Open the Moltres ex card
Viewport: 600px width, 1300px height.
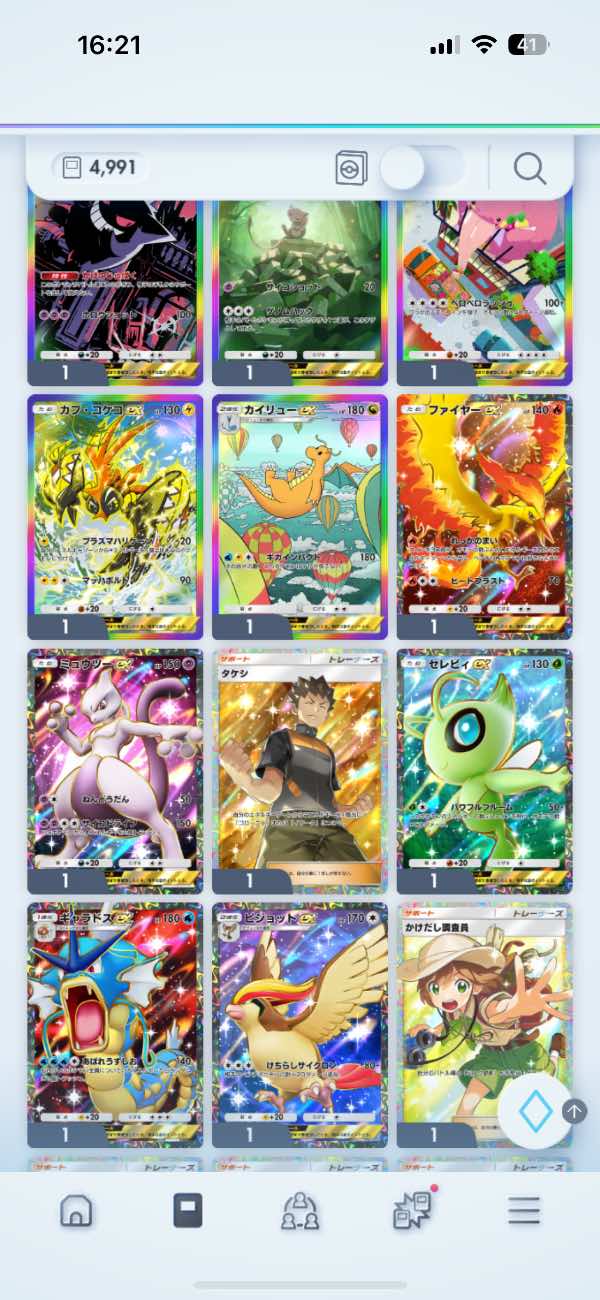(x=484, y=516)
